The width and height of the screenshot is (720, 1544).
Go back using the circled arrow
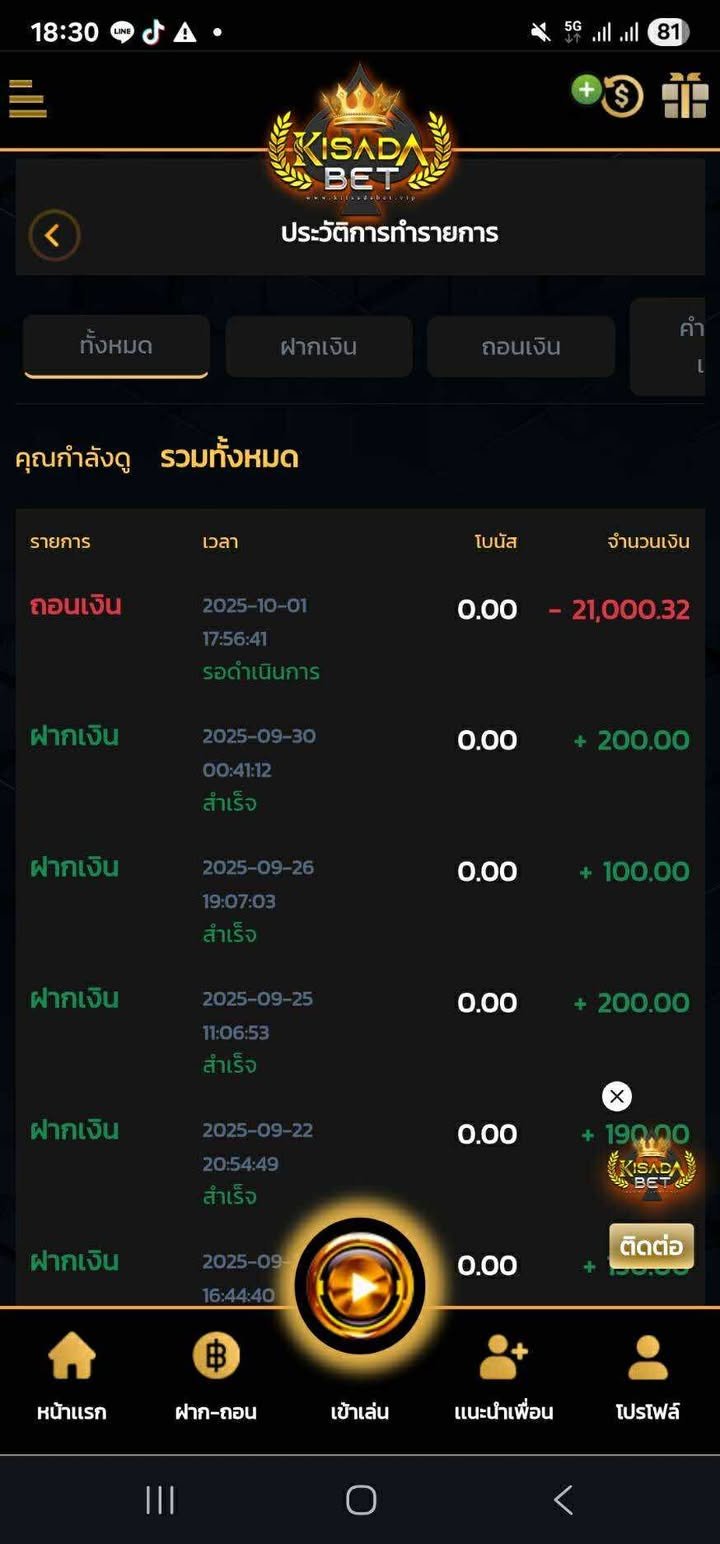point(54,236)
